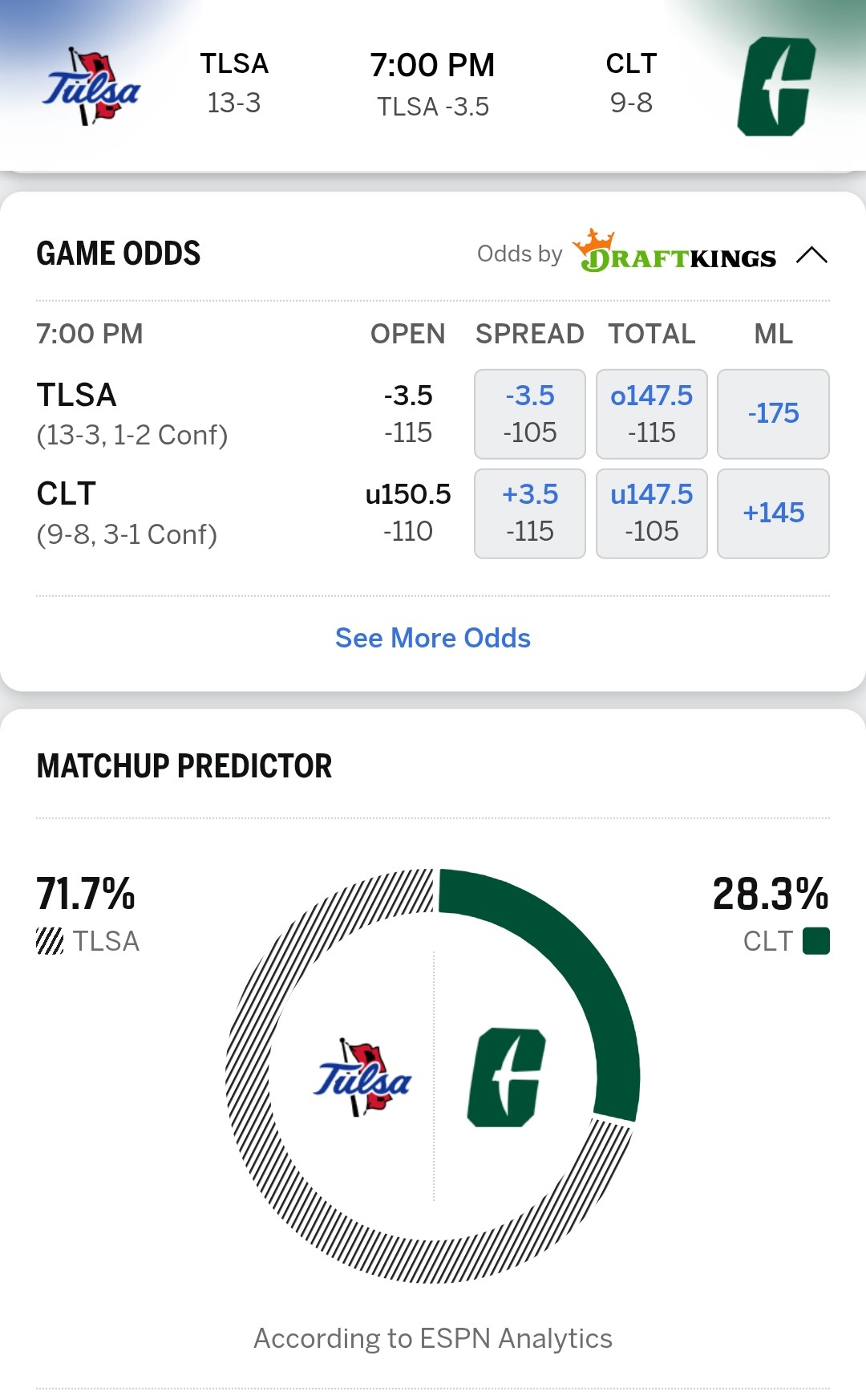
Task: Select Charlotte moneyline +145
Action: 773,513
